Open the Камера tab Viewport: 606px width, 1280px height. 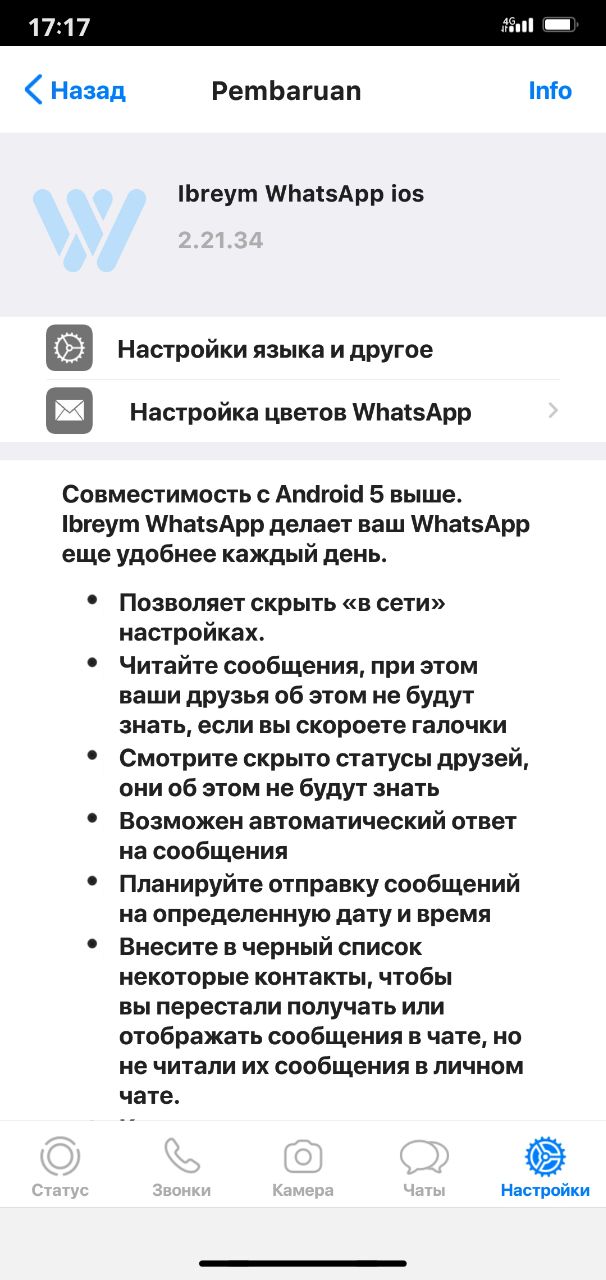click(x=303, y=1167)
